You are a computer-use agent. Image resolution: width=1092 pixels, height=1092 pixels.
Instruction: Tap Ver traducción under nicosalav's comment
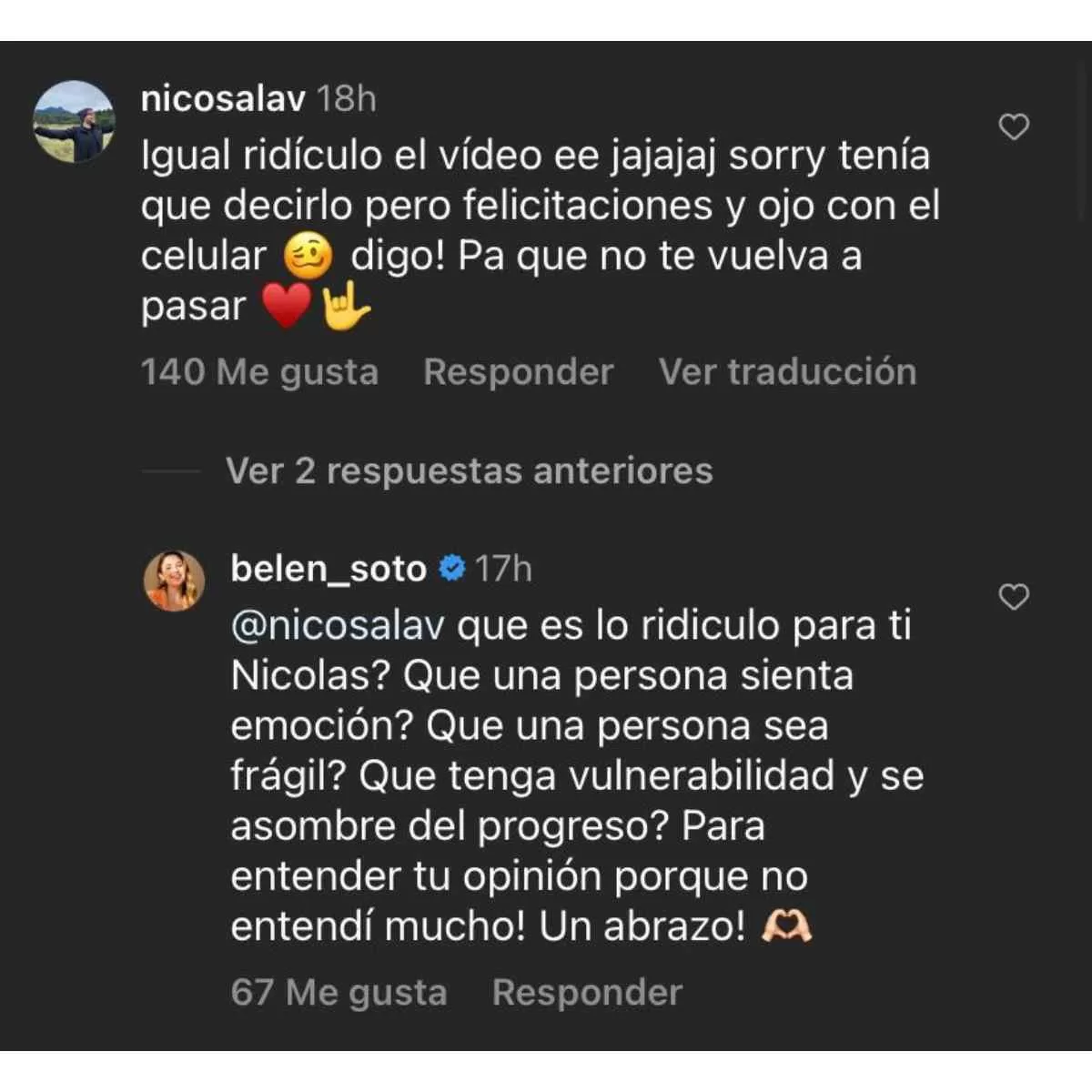(x=787, y=372)
